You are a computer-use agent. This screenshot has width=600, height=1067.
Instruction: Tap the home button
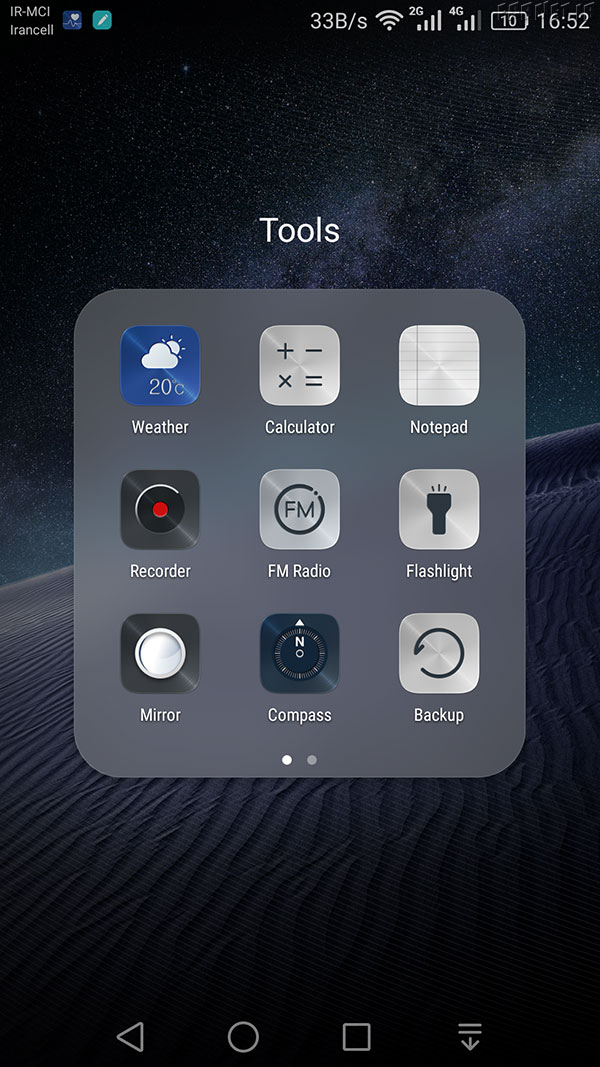point(243,1037)
